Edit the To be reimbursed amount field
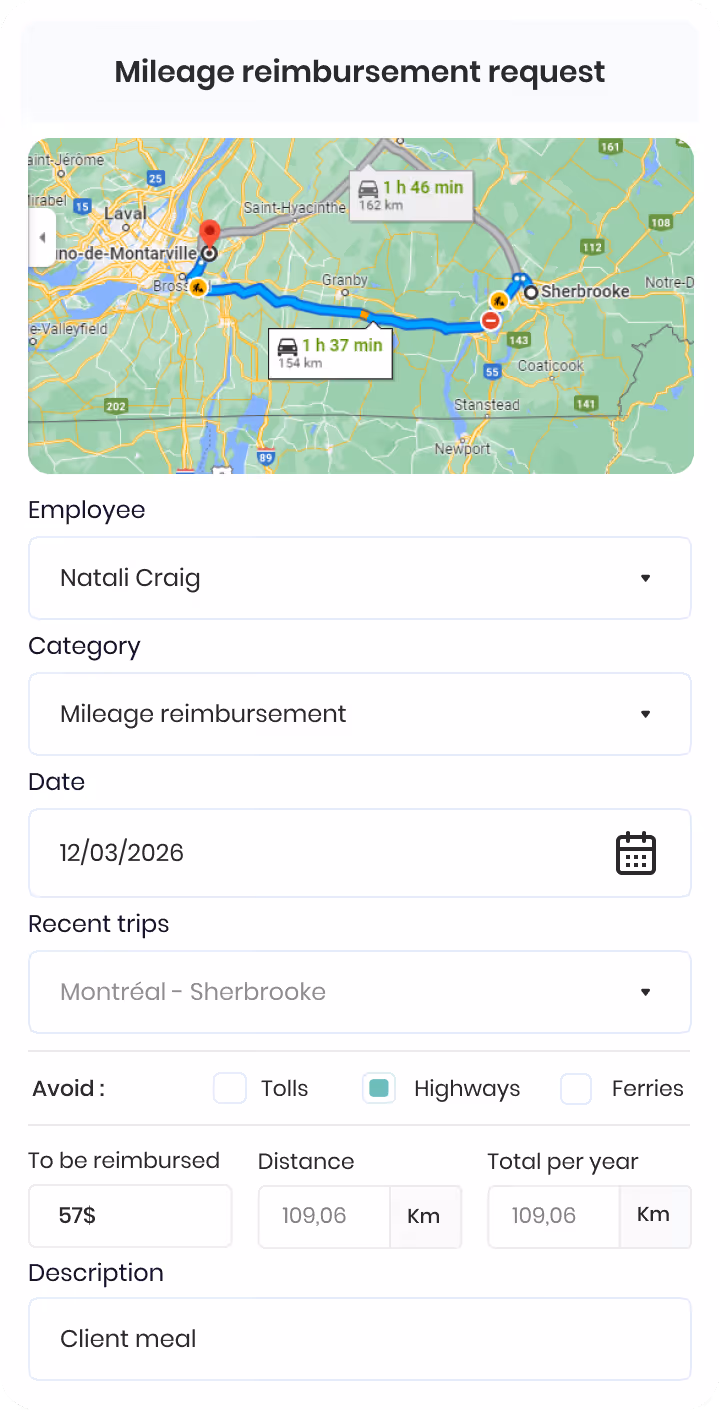 (x=130, y=1216)
